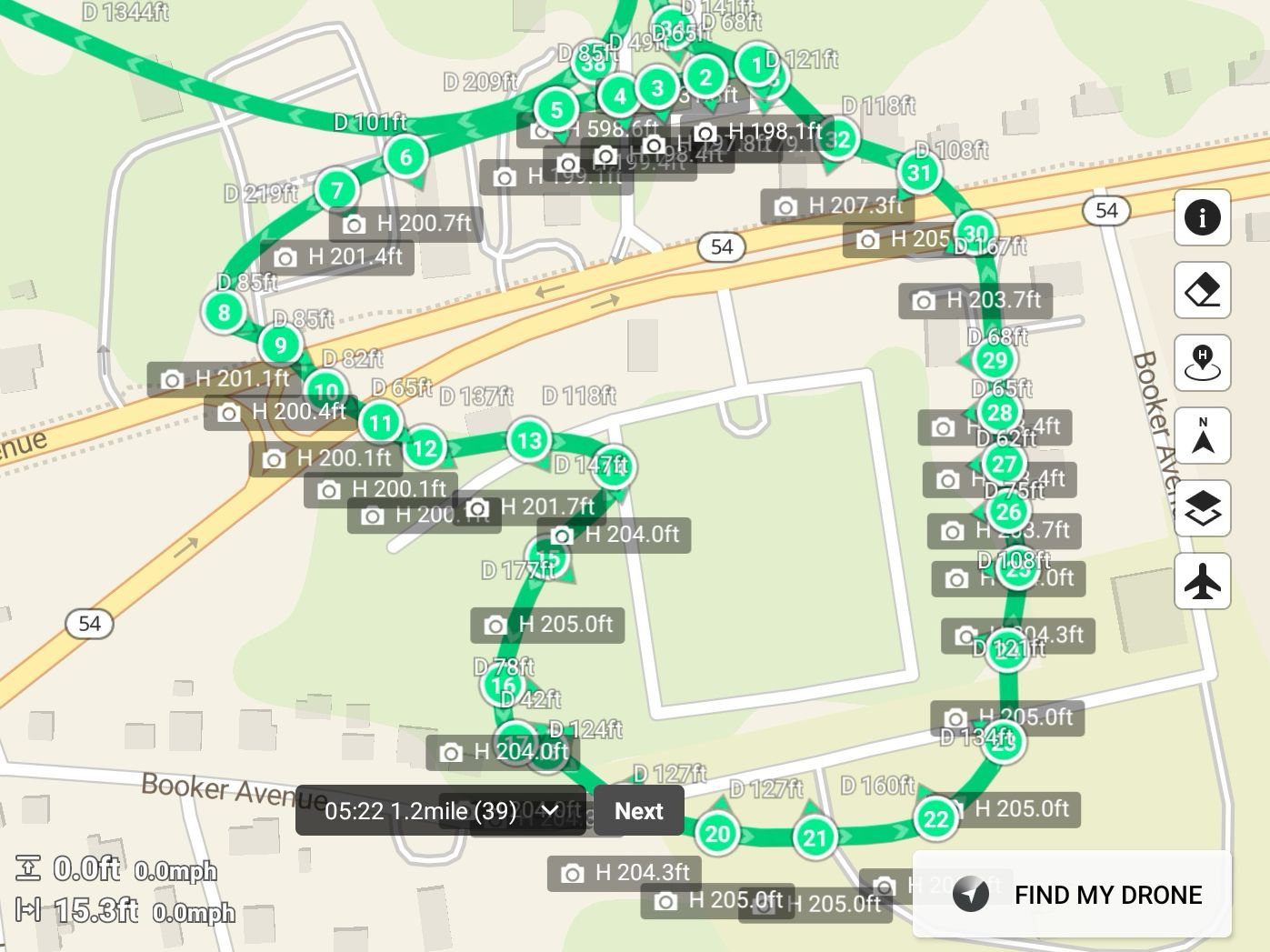Image resolution: width=1270 pixels, height=952 pixels.
Task: Select waypoint 6 on the route
Action: point(405,156)
